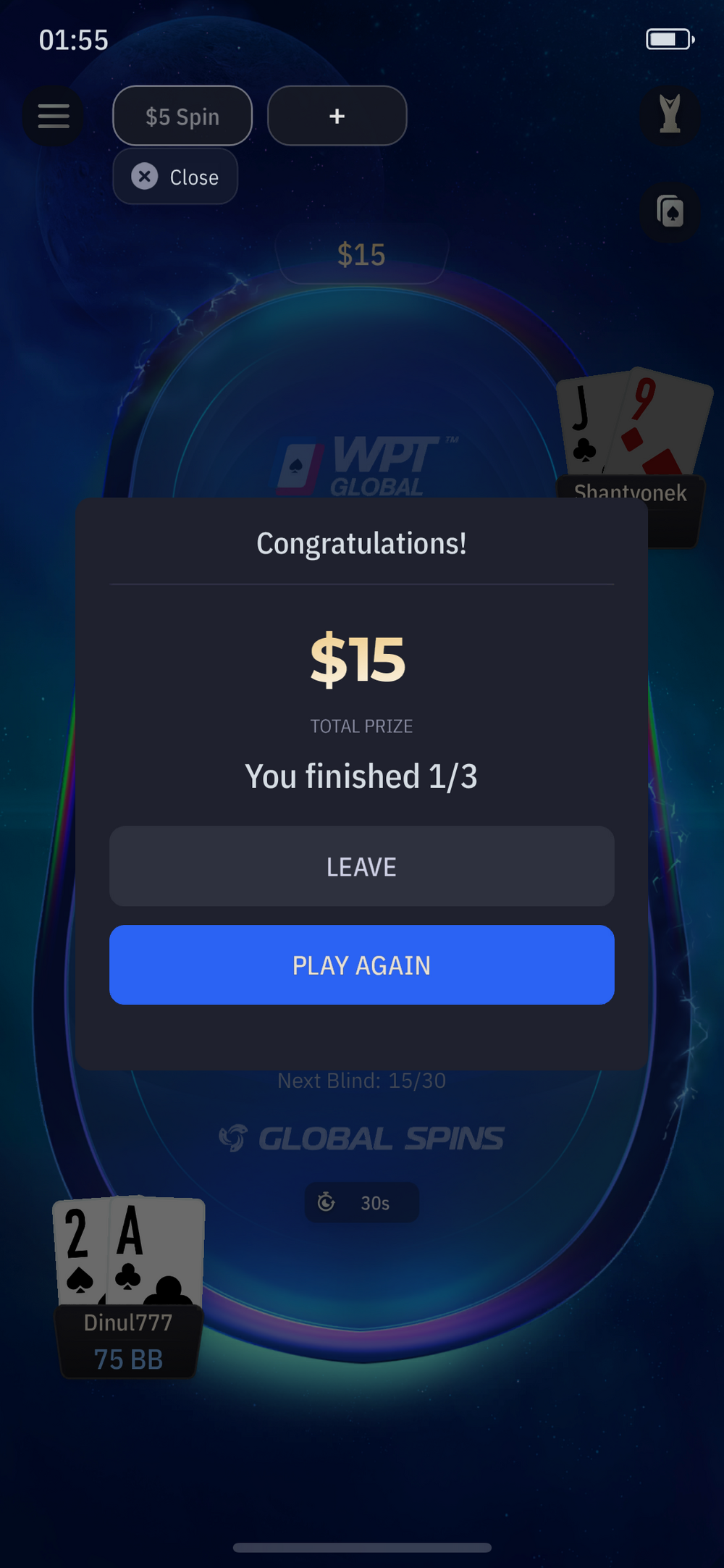724x1568 pixels.
Task: Tap the 30s time bank button
Action: point(361,1202)
